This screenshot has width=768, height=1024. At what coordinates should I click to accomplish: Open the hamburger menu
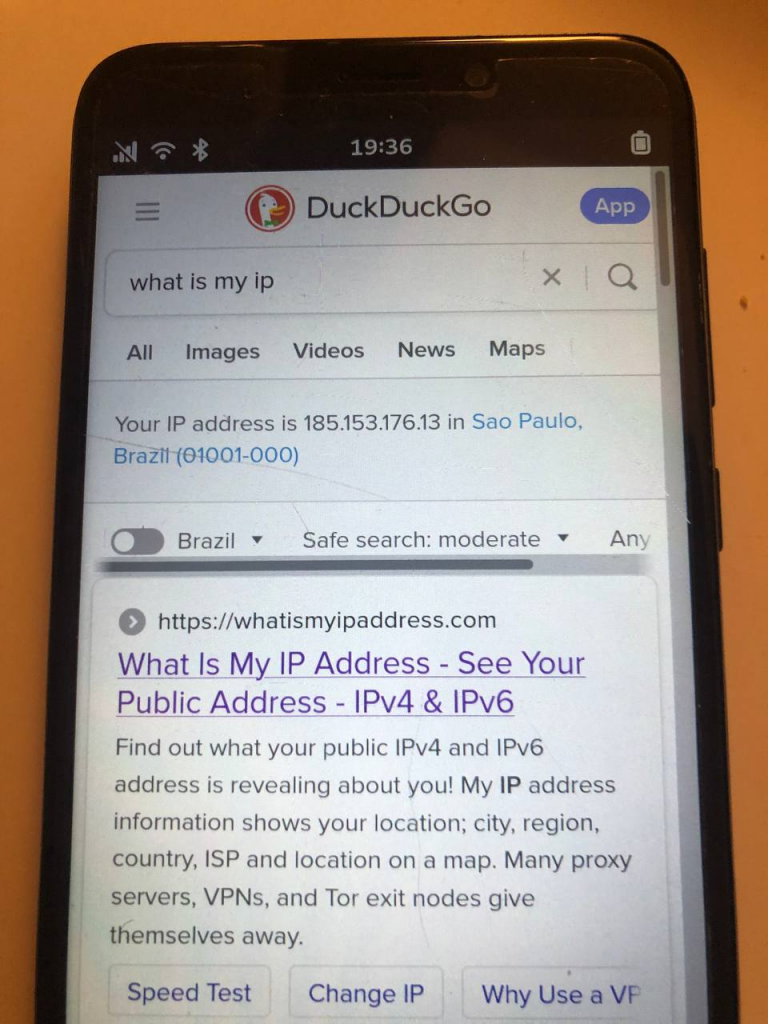click(x=147, y=211)
